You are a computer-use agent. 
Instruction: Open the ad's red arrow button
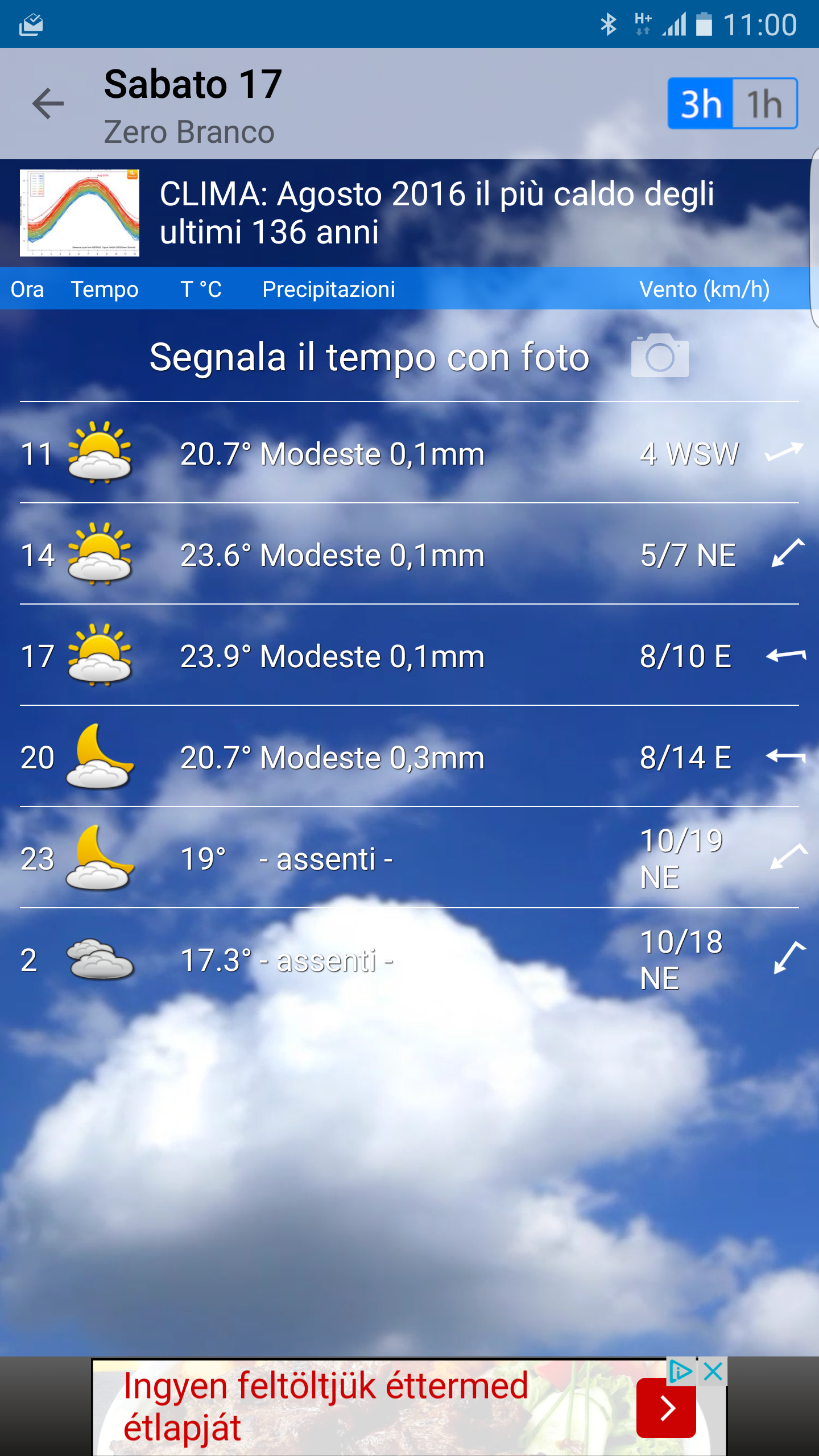click(666, 1408)
